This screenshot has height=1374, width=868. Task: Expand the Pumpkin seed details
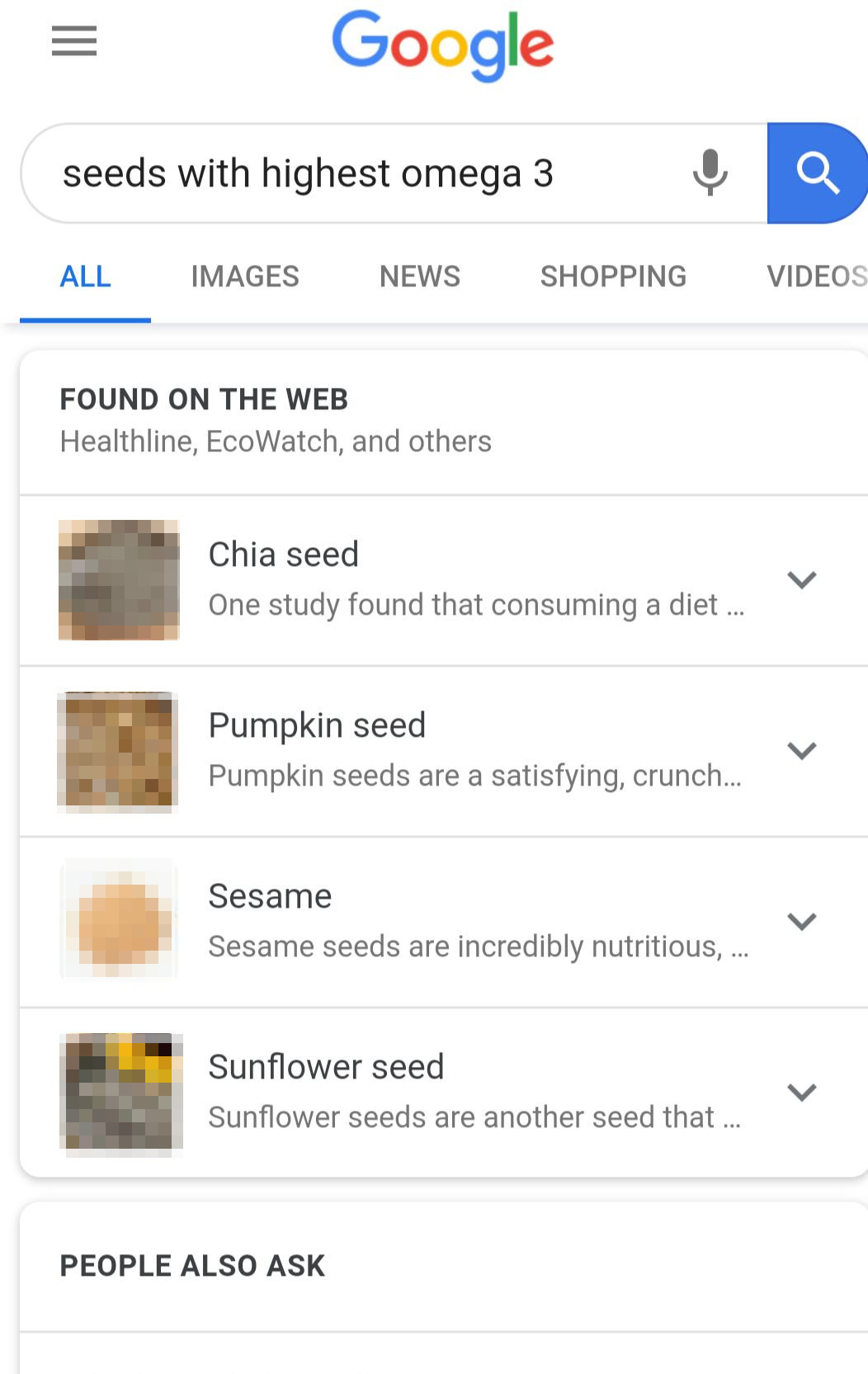click(802, 751)
